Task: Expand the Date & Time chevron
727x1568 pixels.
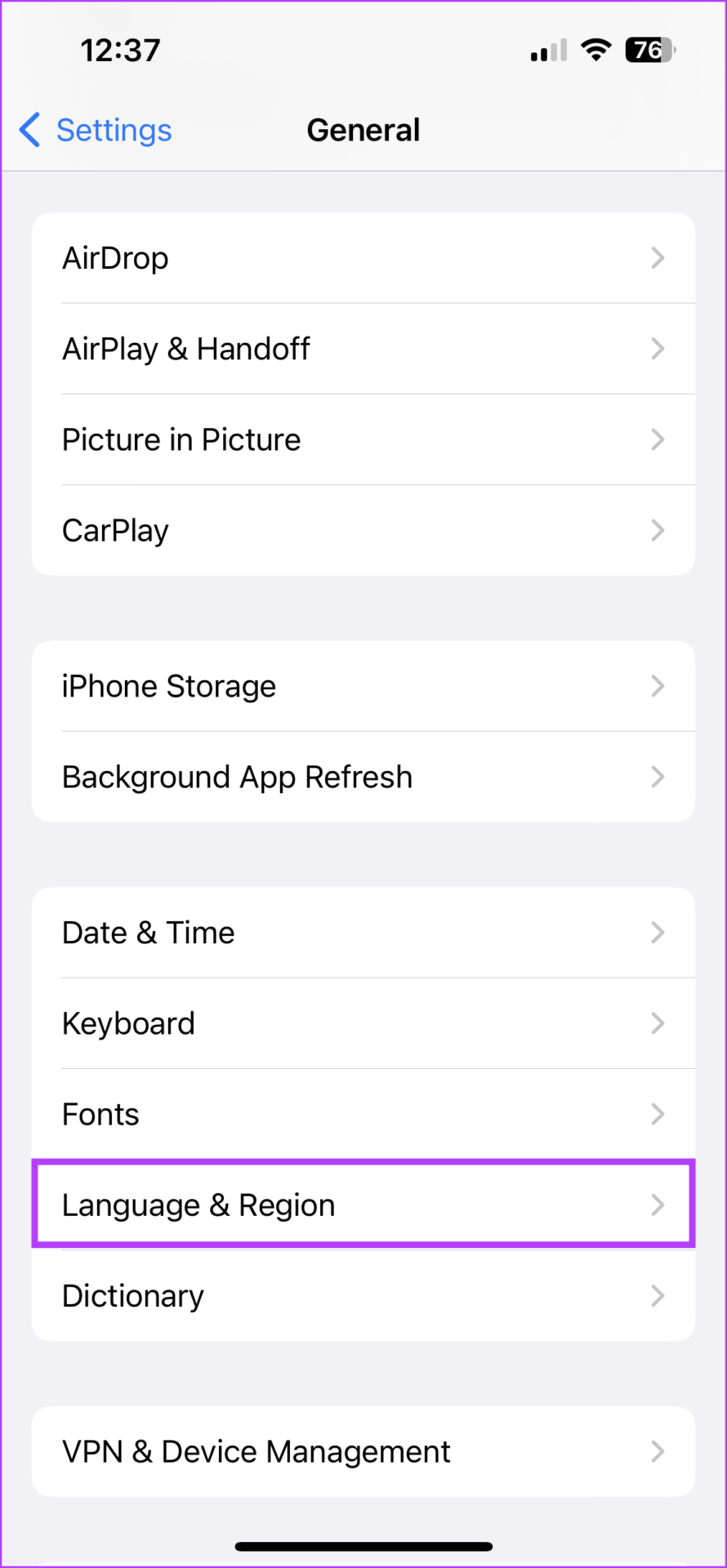Action: pos(658,932)
